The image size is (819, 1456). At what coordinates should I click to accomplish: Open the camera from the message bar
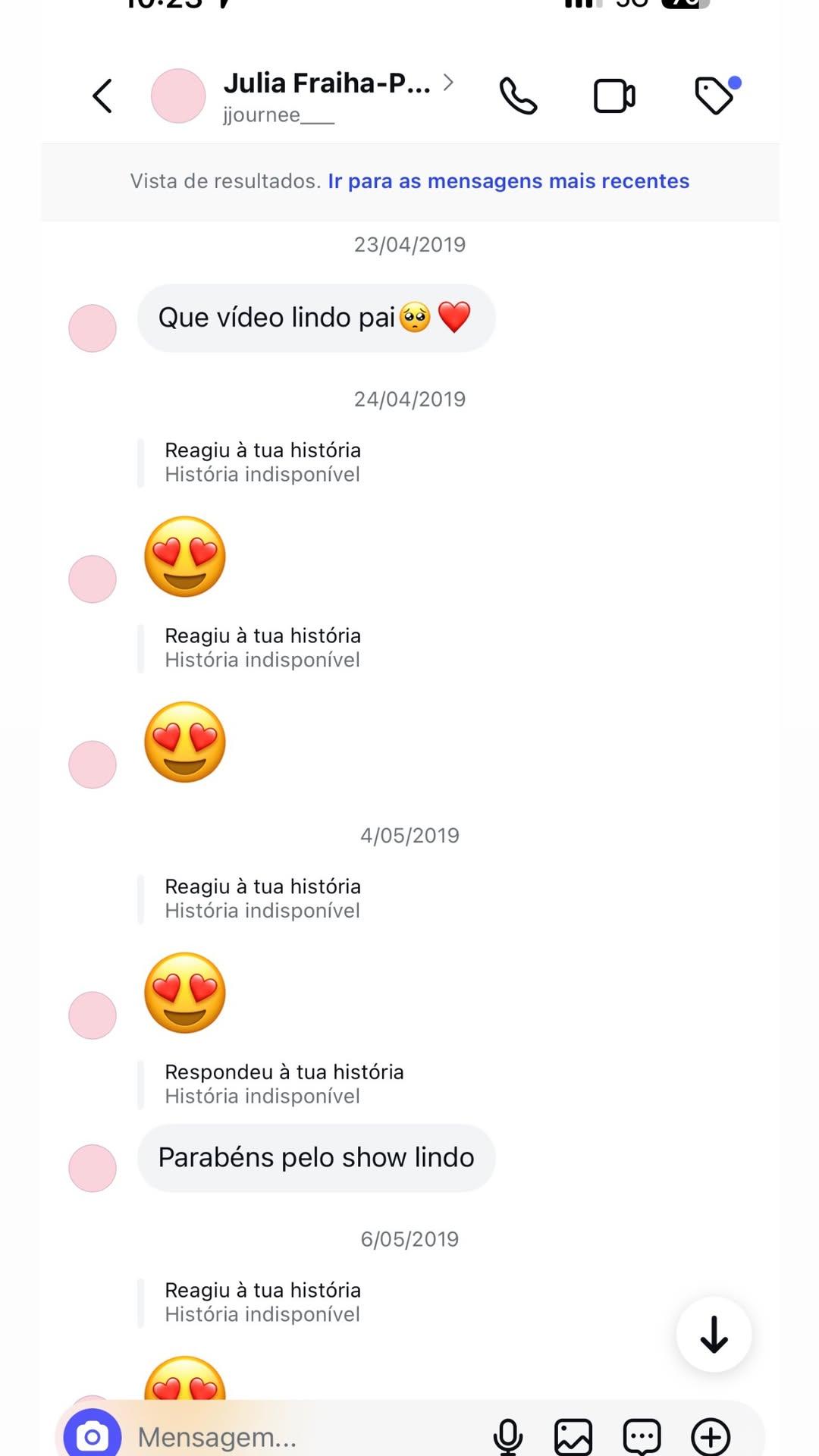pos(93,1436)
